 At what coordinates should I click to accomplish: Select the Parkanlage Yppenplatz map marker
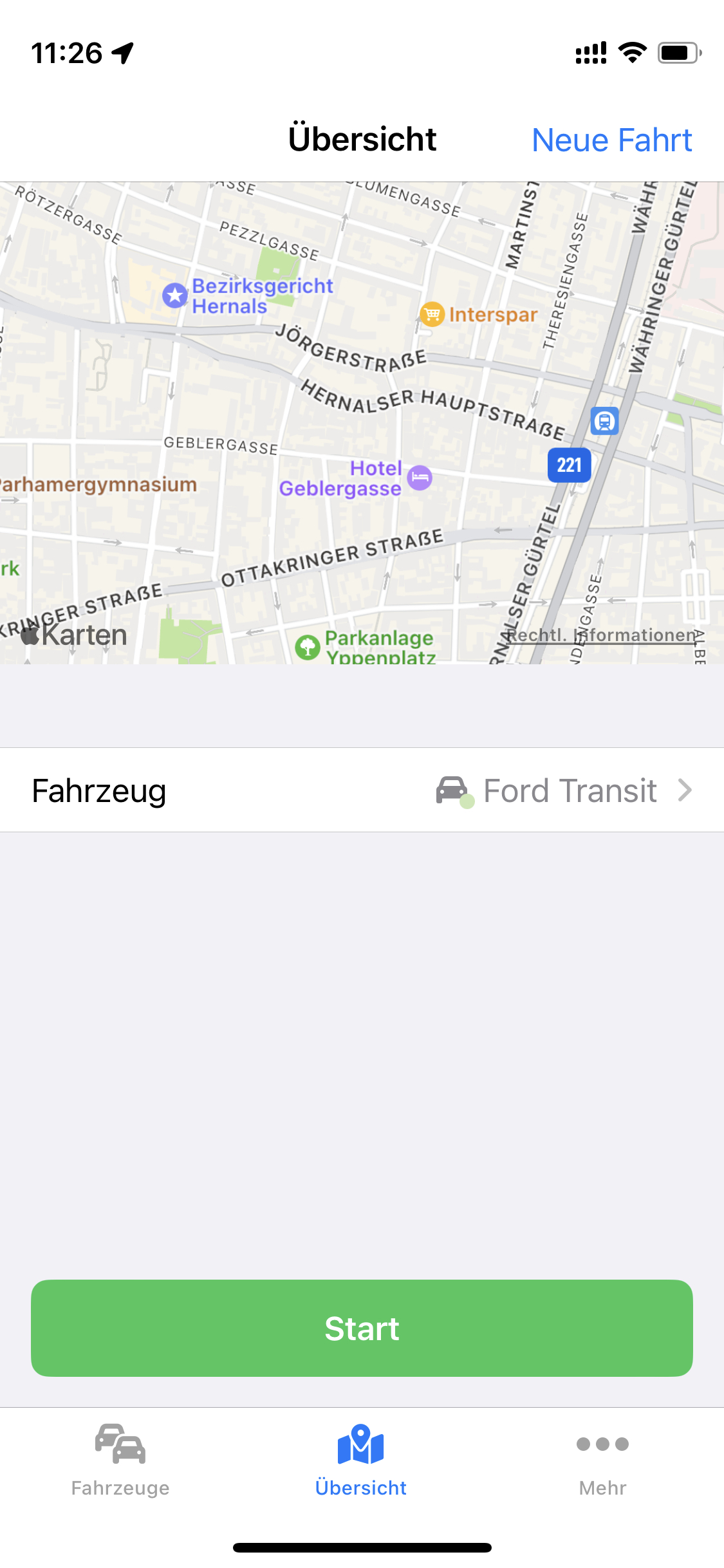[x=308, y=647]
